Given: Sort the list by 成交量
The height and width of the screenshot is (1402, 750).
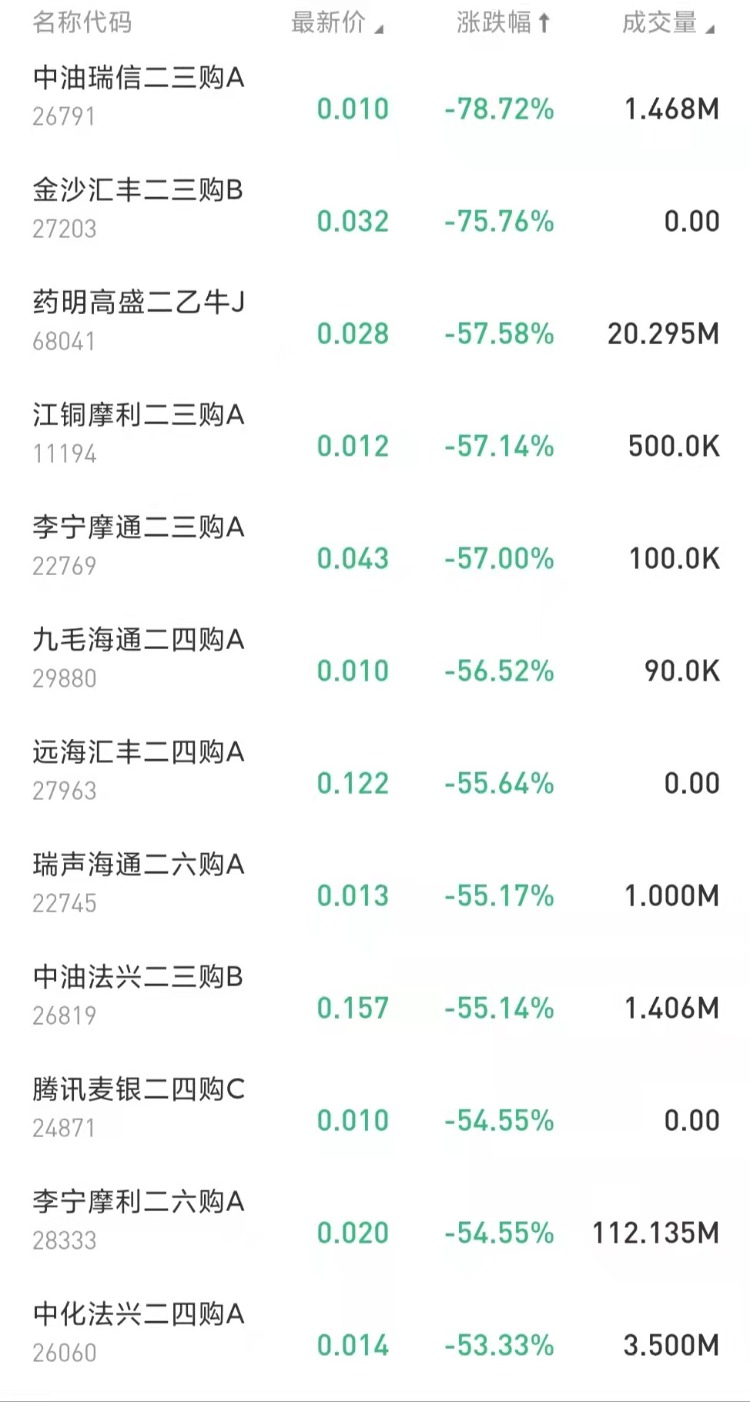Looking at the screenshot, I should [668, 23].
